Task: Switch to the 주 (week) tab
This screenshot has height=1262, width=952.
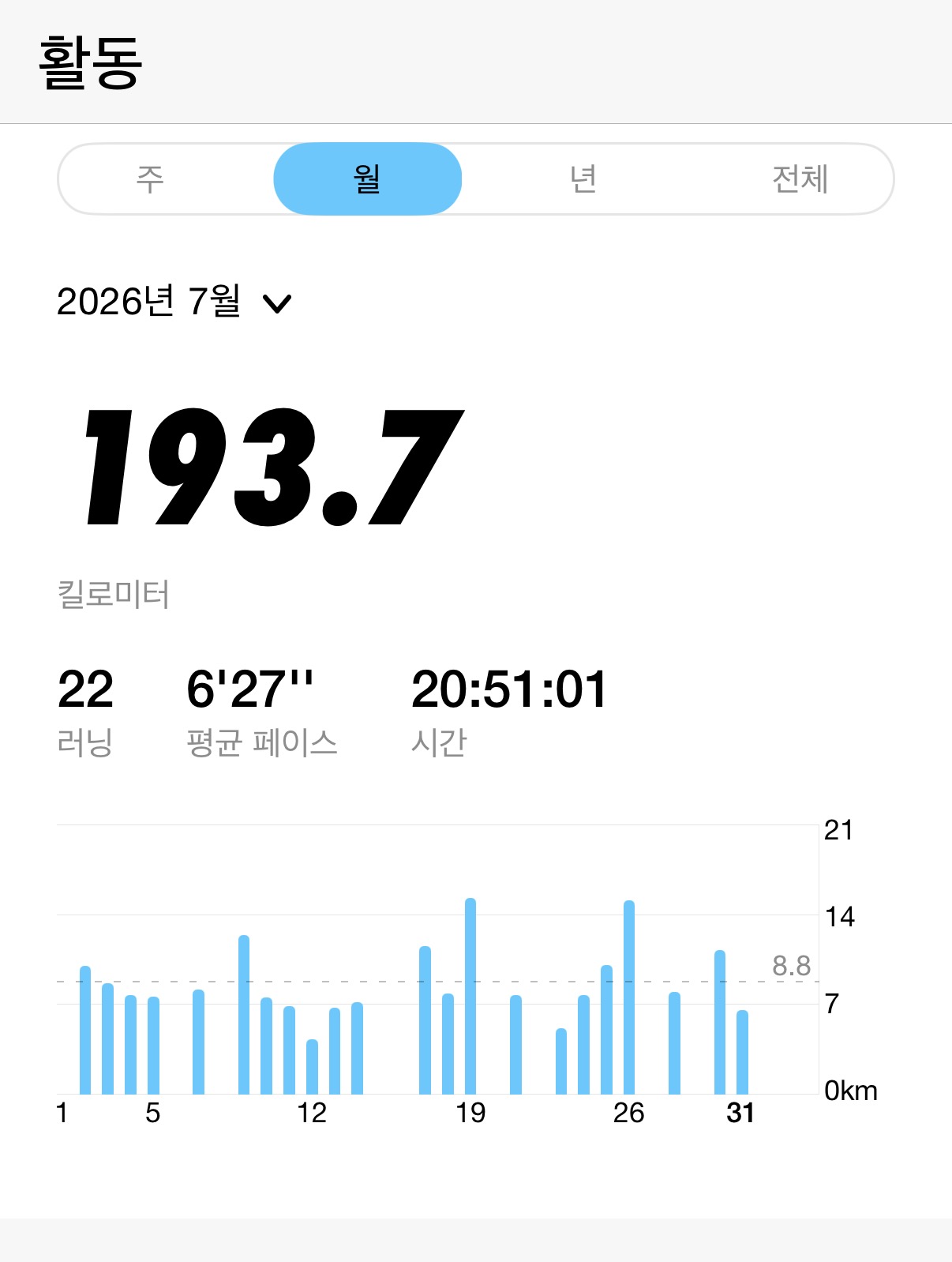Action: coord(150,179)
